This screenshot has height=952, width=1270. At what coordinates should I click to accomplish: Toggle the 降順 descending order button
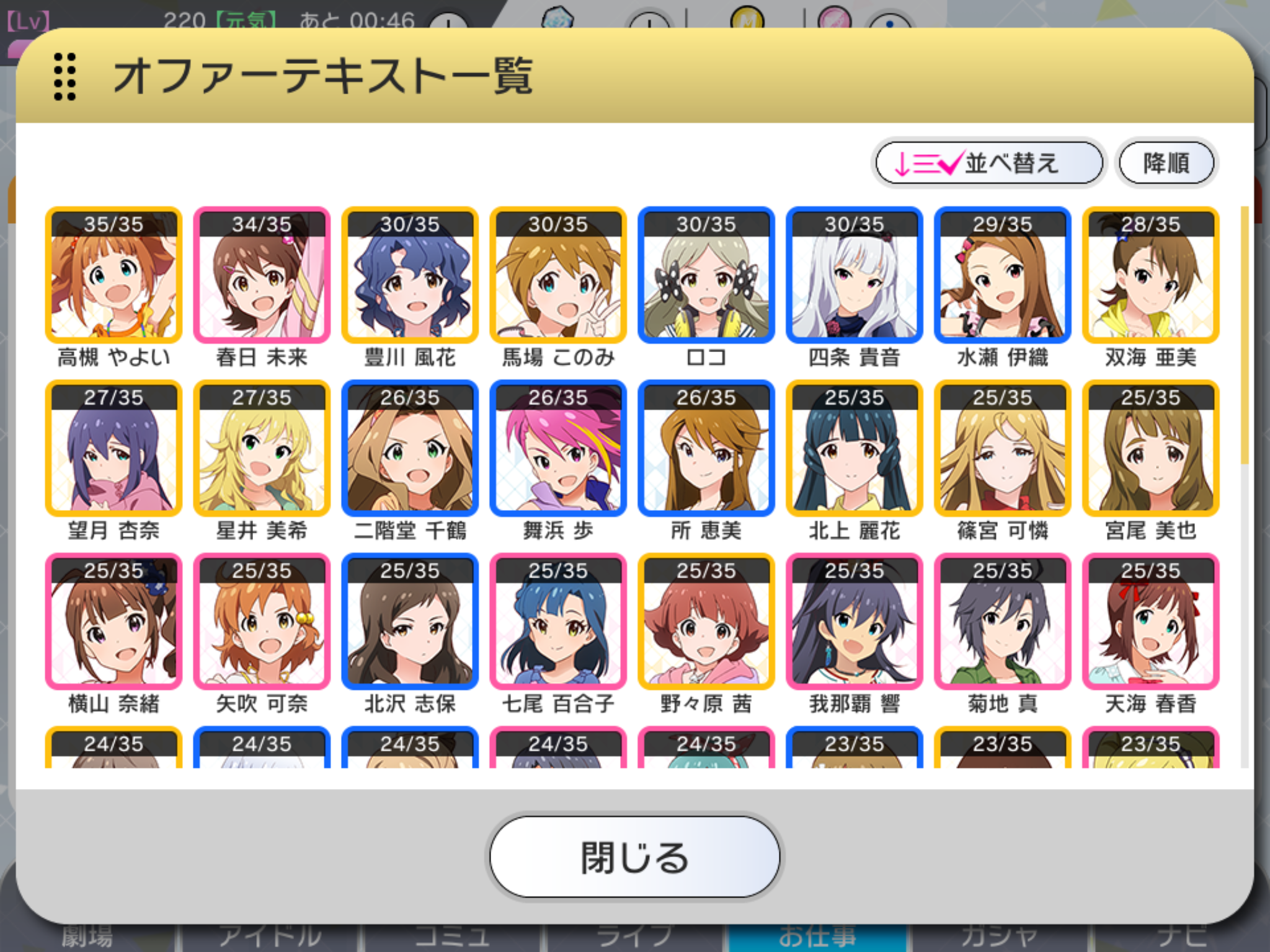tap(1166, 163)
